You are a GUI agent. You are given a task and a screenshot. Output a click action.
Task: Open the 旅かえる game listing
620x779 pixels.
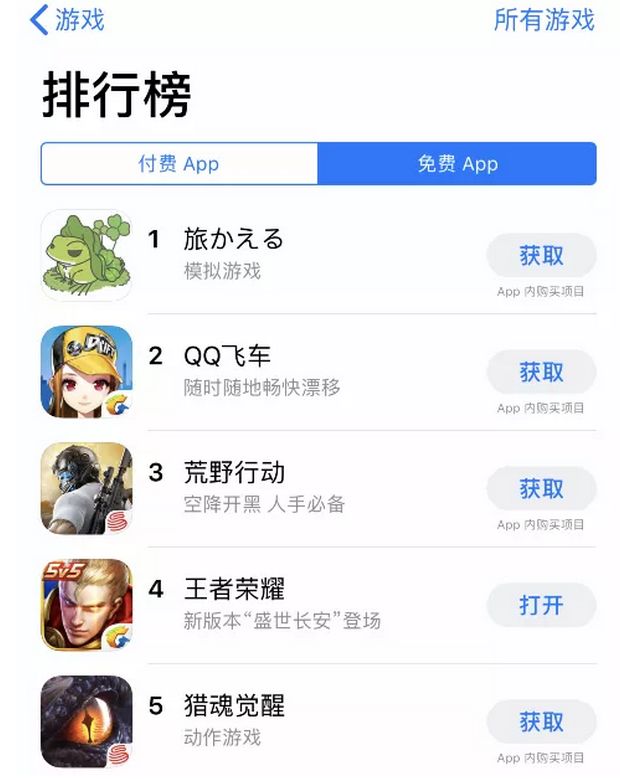[318, 255]
